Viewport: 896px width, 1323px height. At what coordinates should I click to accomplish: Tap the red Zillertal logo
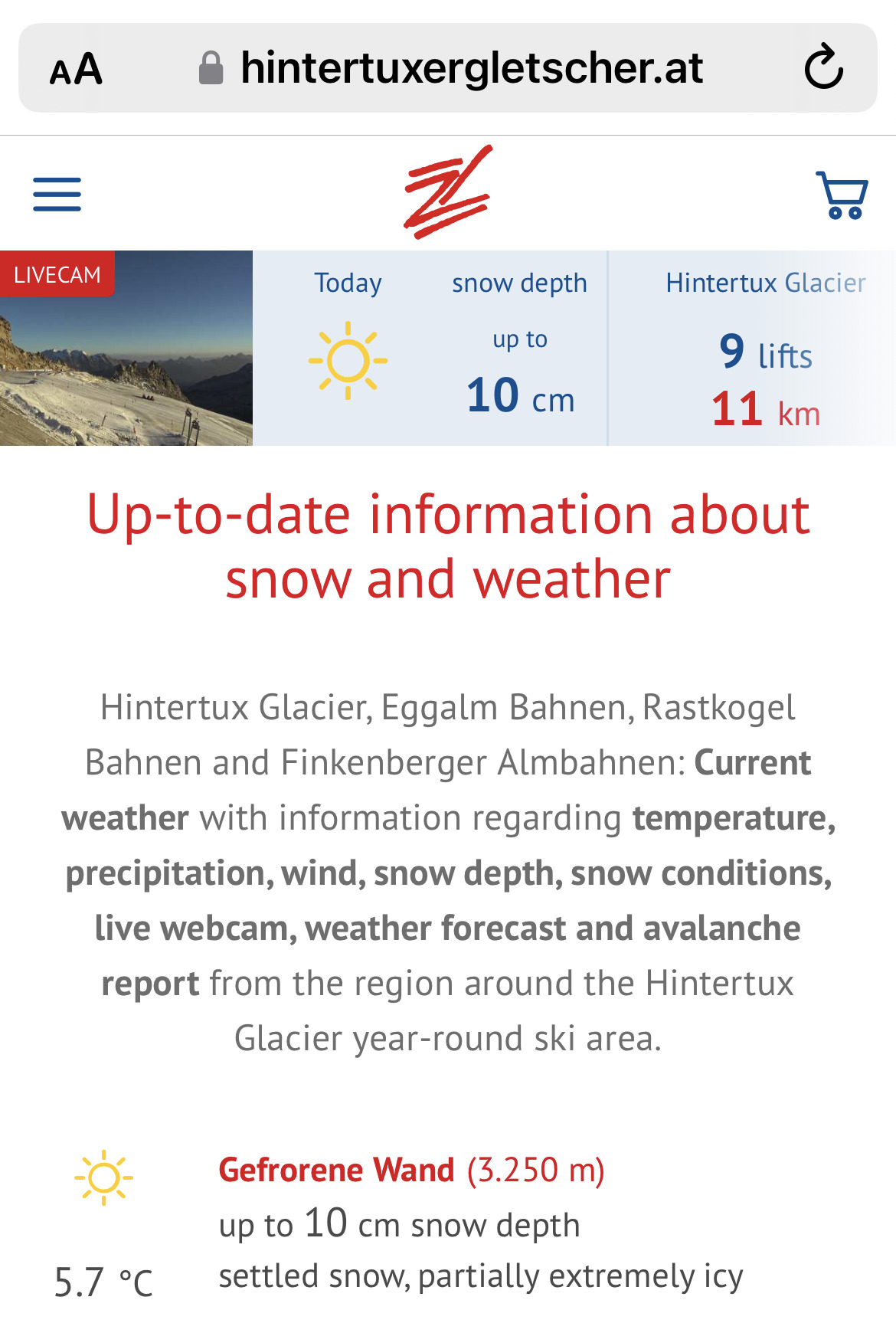(x=448, y=192)
